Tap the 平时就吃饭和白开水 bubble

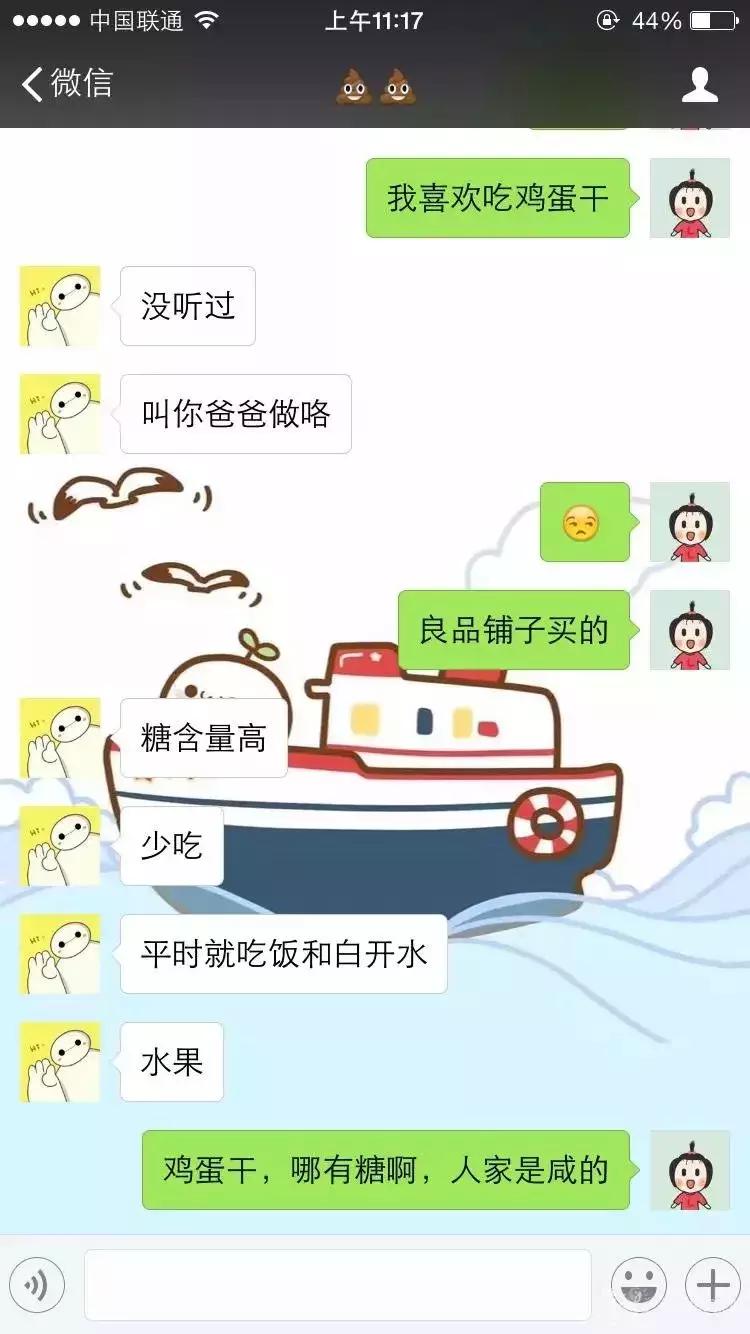283,955
